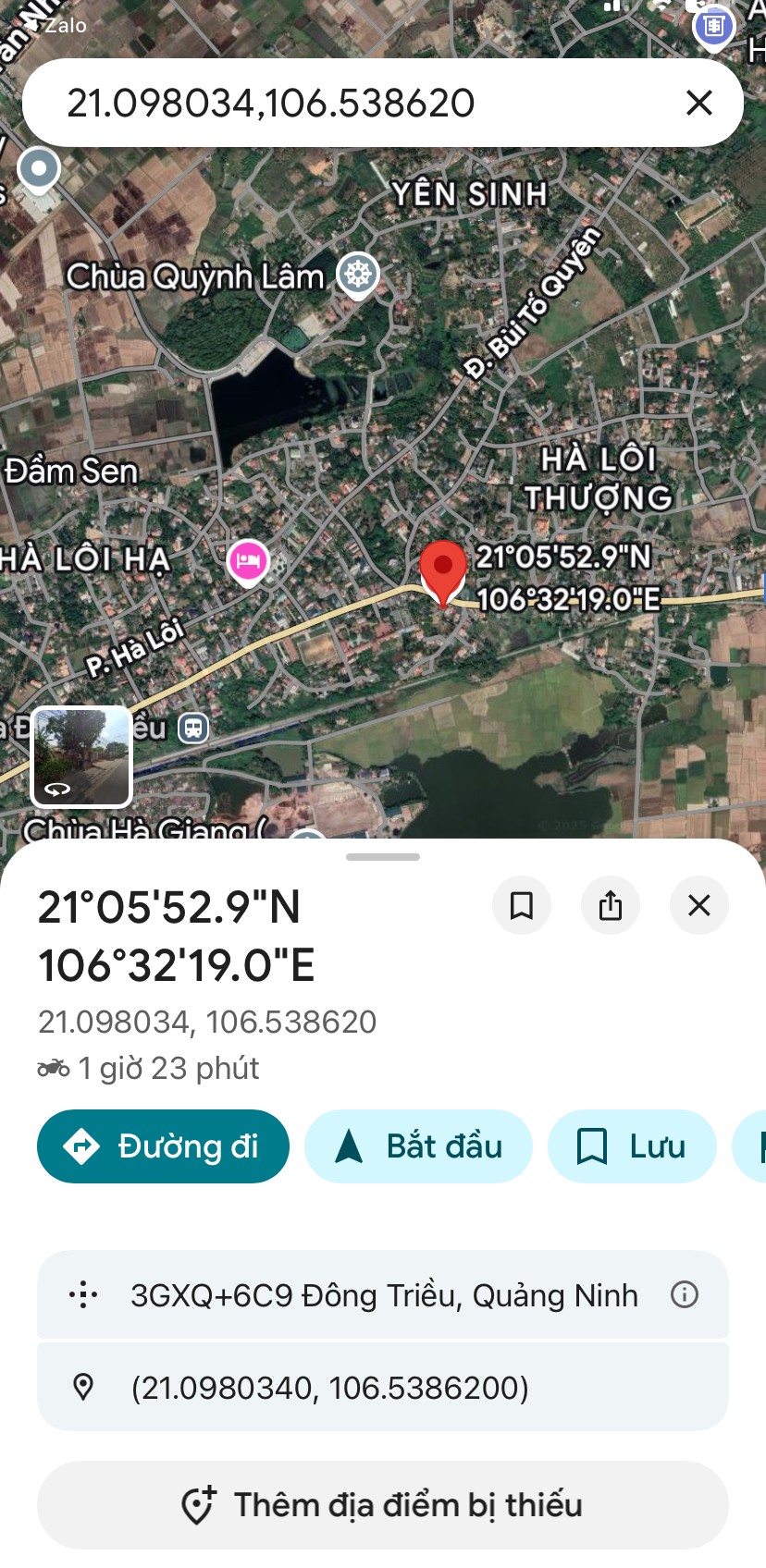Image resolution: width=766 pixels, height=1568 pixels.
Task: Clear the coordinates in the search box
Action: tap(699, 103)
